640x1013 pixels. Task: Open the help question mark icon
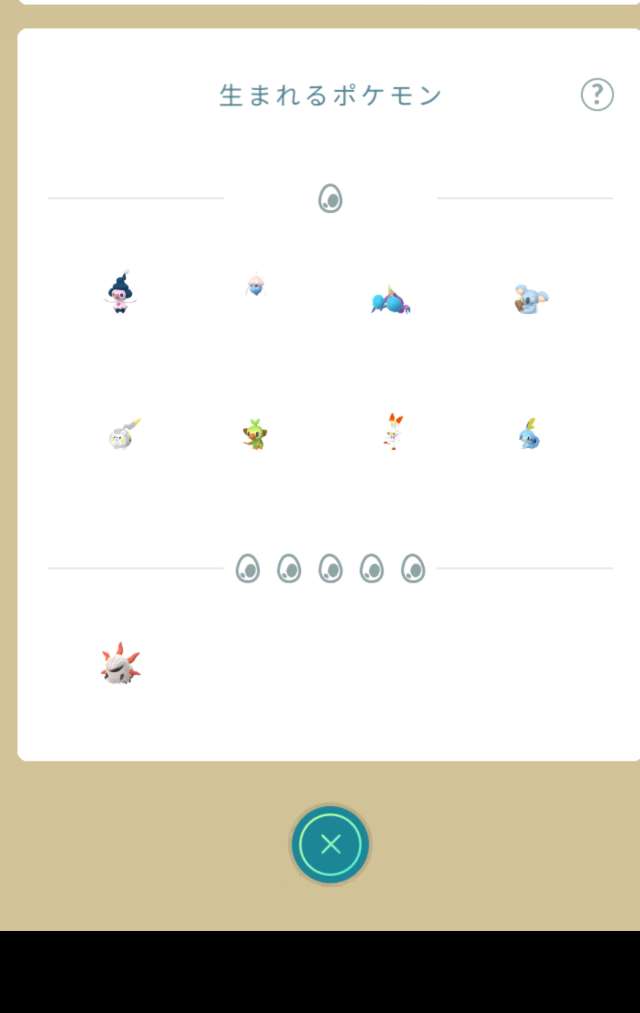(597, 95)
